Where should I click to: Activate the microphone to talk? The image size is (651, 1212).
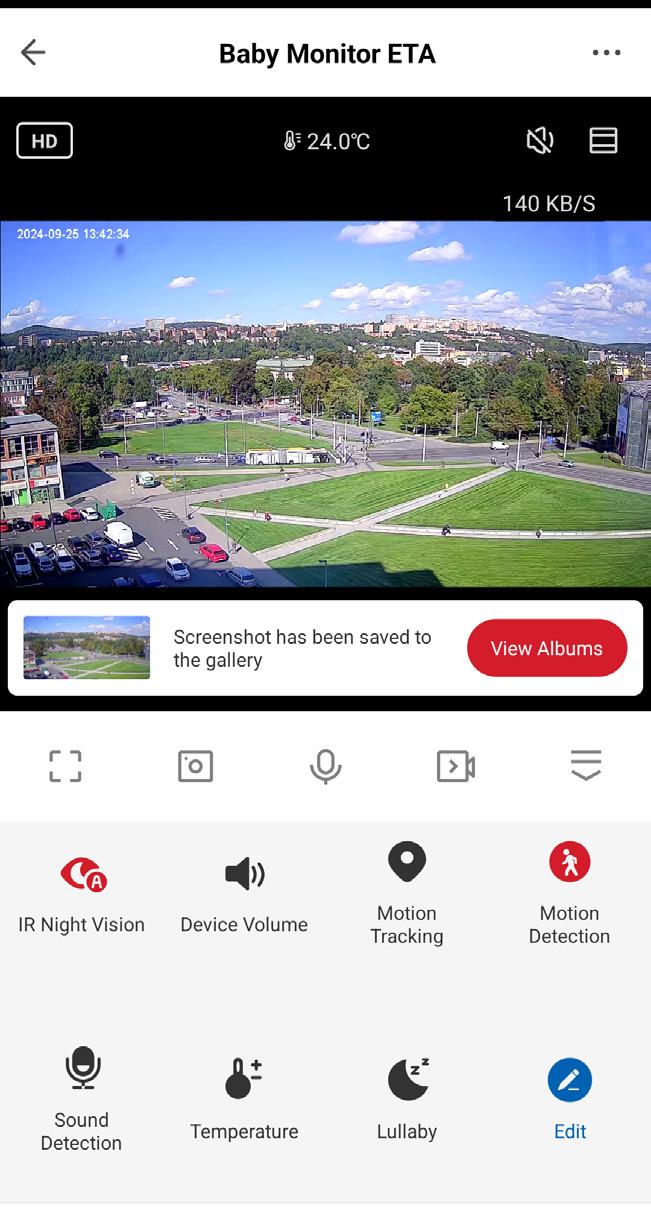tap(325, 766)
